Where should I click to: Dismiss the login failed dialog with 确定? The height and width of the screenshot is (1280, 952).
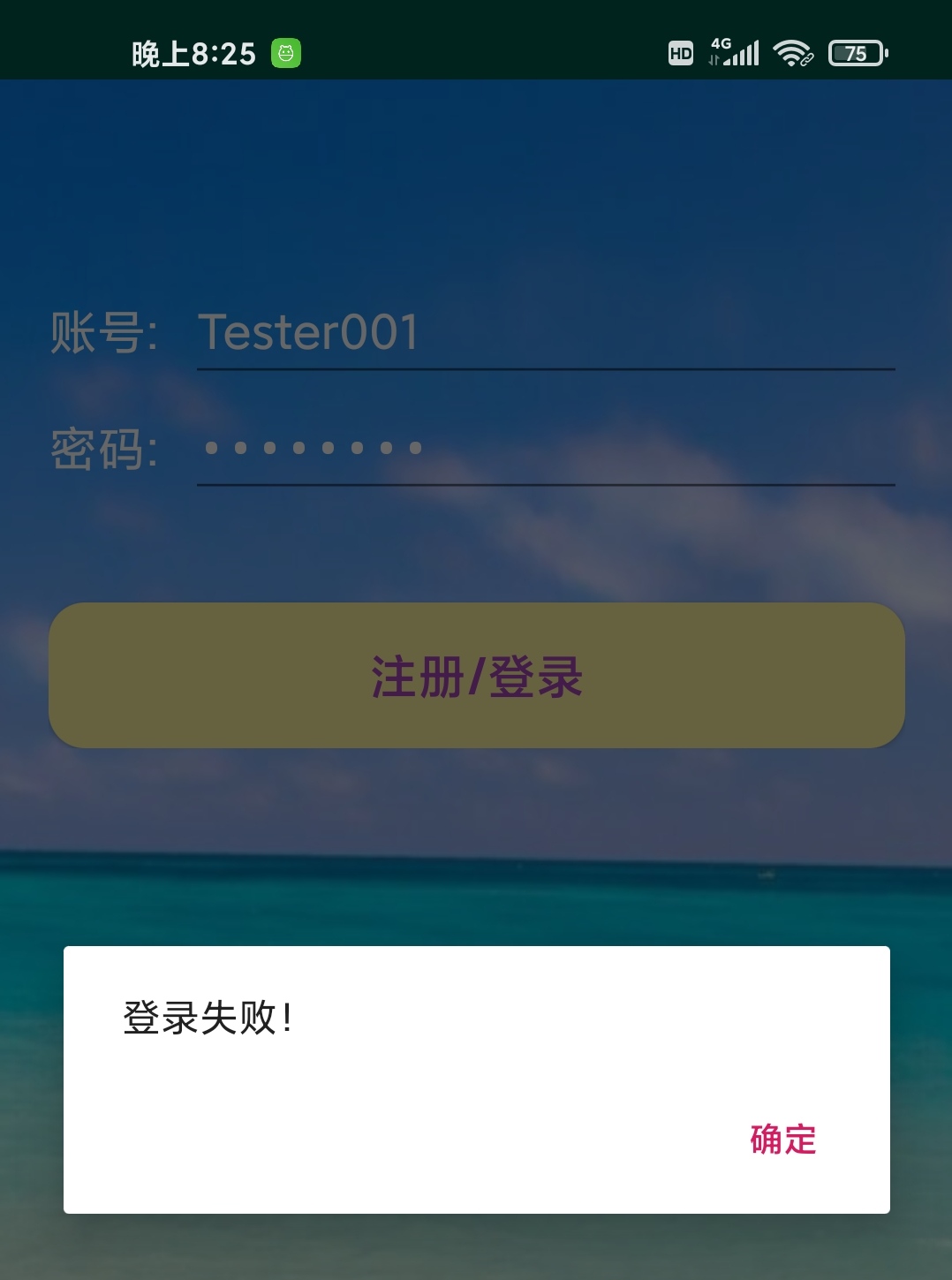click(x=782, y=1140)
